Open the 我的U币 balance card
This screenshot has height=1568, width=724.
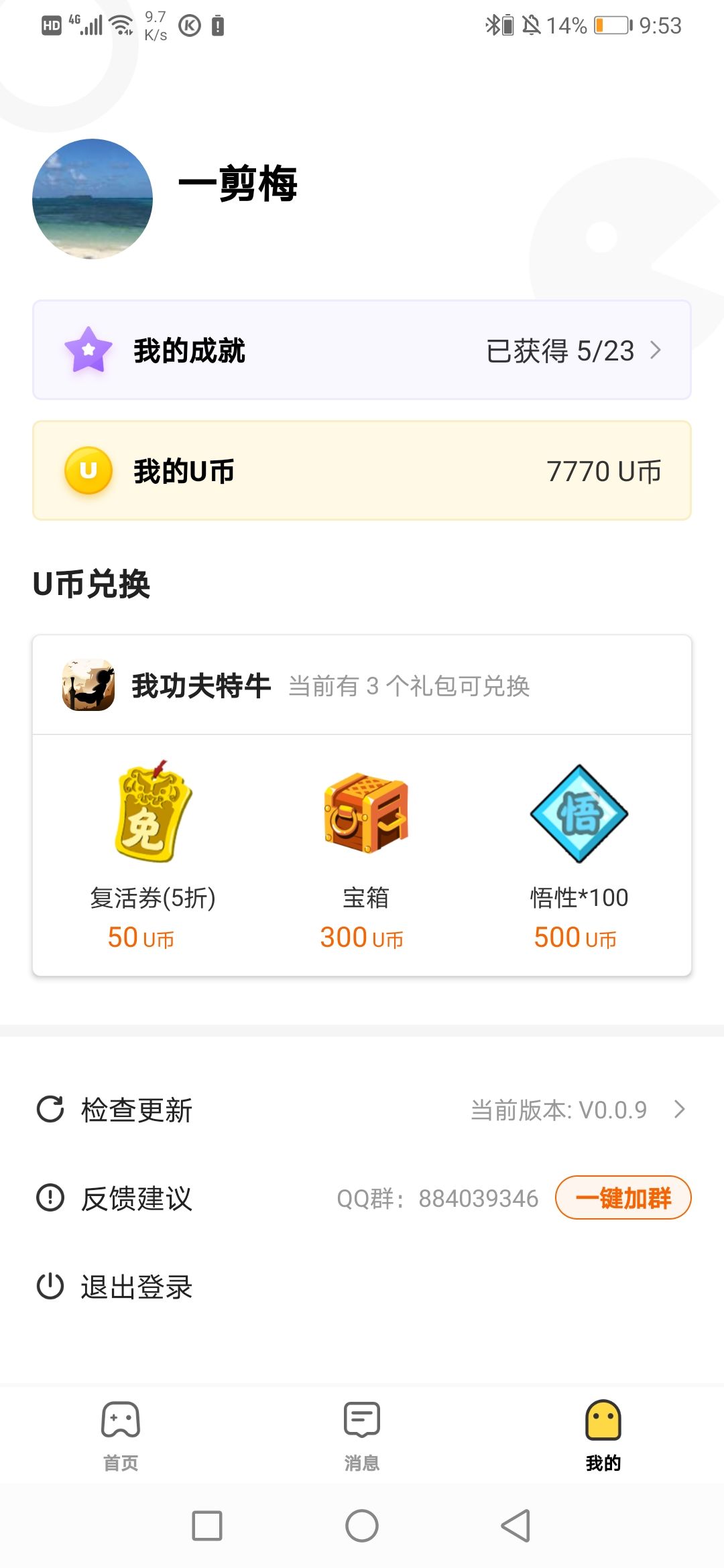[x=362, y=470]
